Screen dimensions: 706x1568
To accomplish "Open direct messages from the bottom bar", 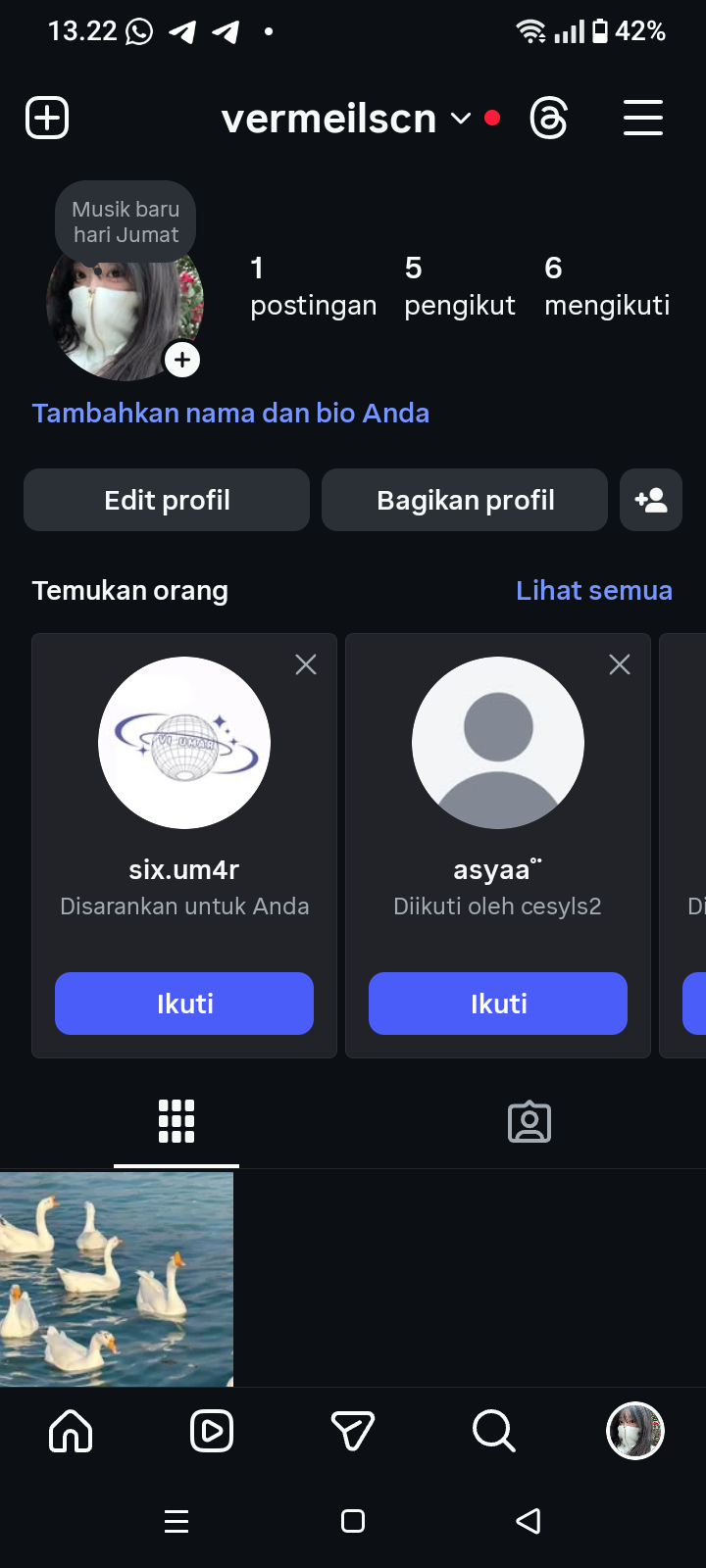I will pos(353,1432).
